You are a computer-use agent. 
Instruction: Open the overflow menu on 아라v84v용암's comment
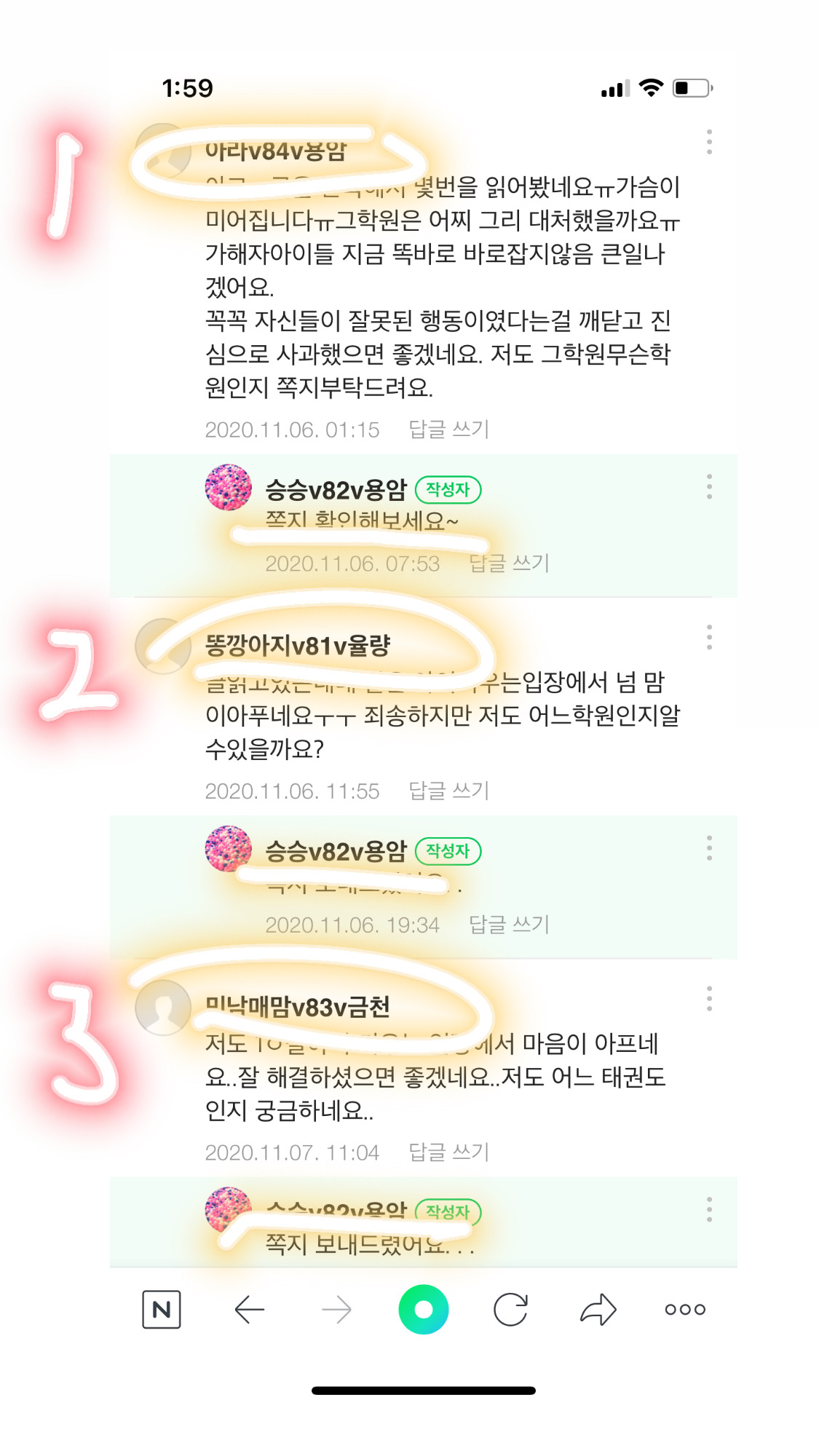(x=709, y=142)
